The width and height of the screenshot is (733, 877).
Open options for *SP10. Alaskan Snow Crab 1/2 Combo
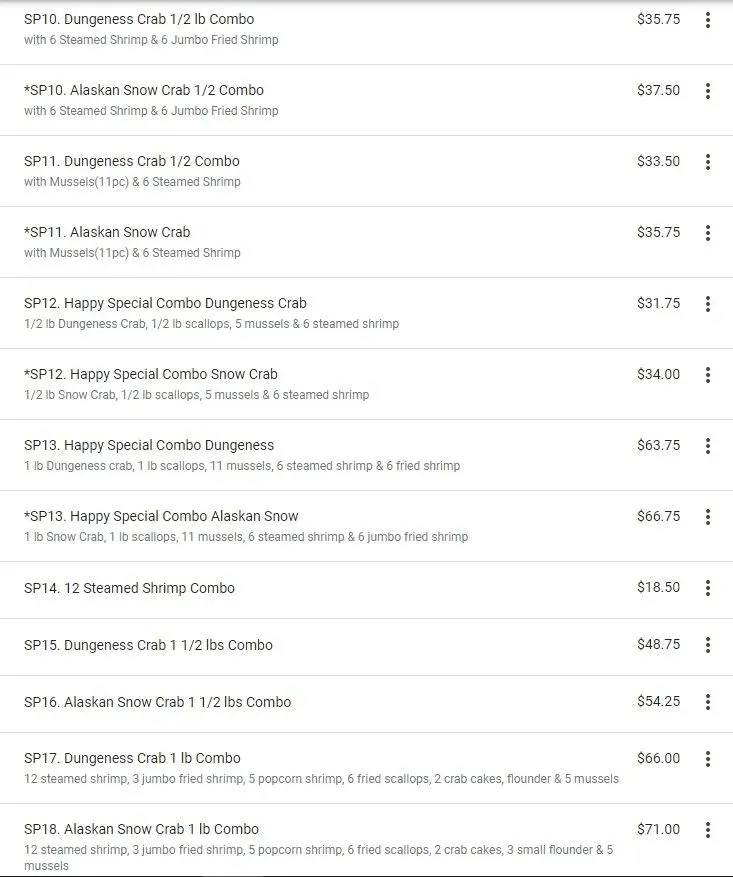click(x=707, y=91)
